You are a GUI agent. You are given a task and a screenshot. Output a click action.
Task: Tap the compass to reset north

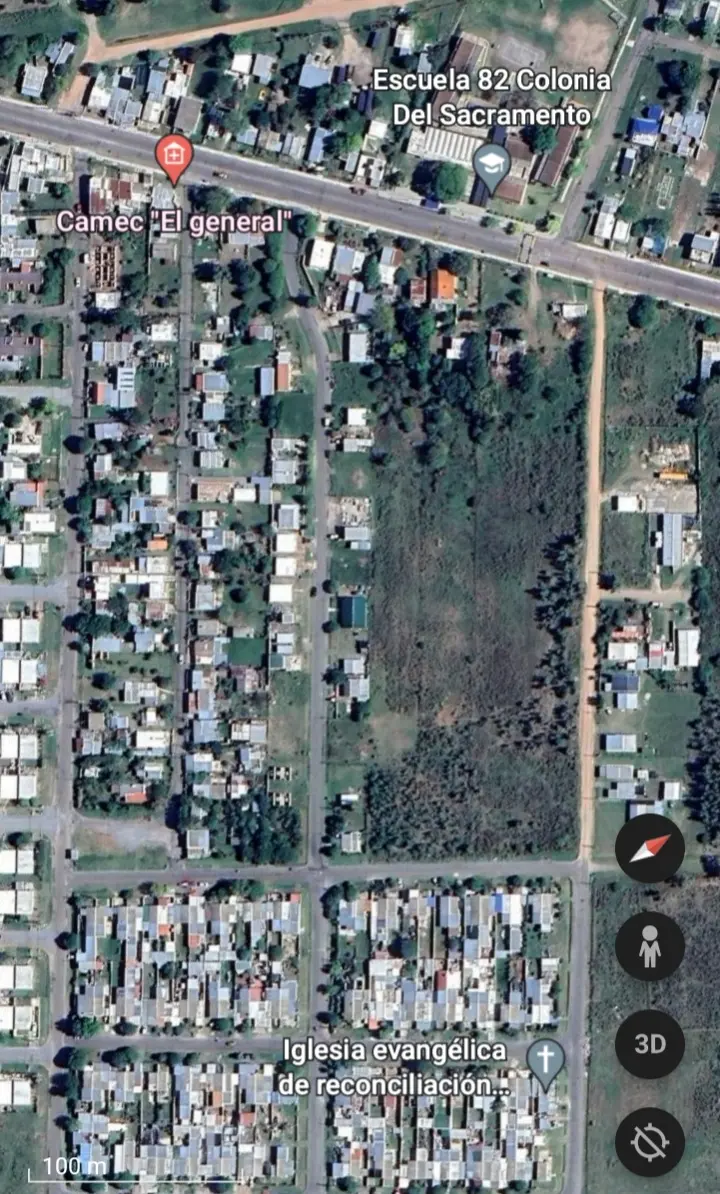click(649, 848)
